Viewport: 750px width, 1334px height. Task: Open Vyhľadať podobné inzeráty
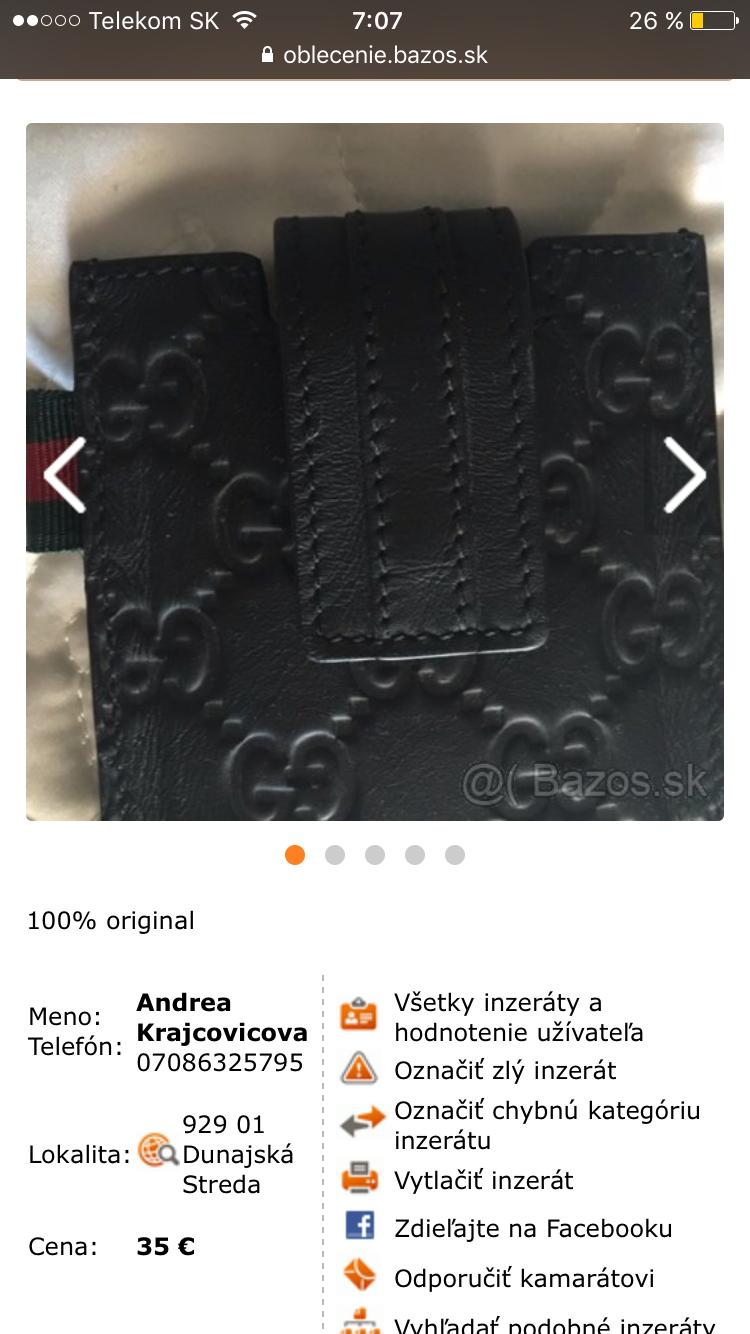(x=554, y=1324)
